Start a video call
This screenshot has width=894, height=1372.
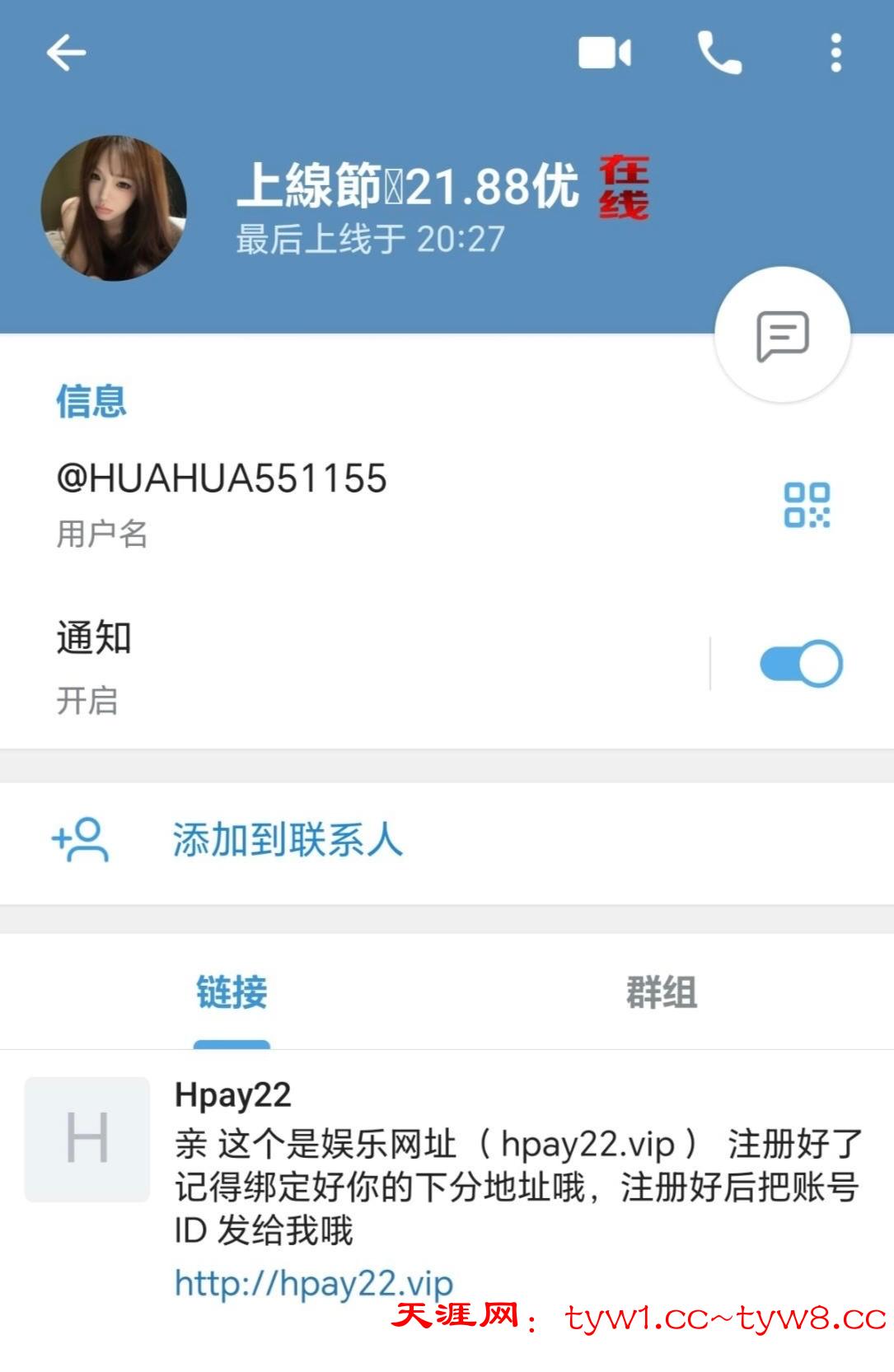coord(605,54)
